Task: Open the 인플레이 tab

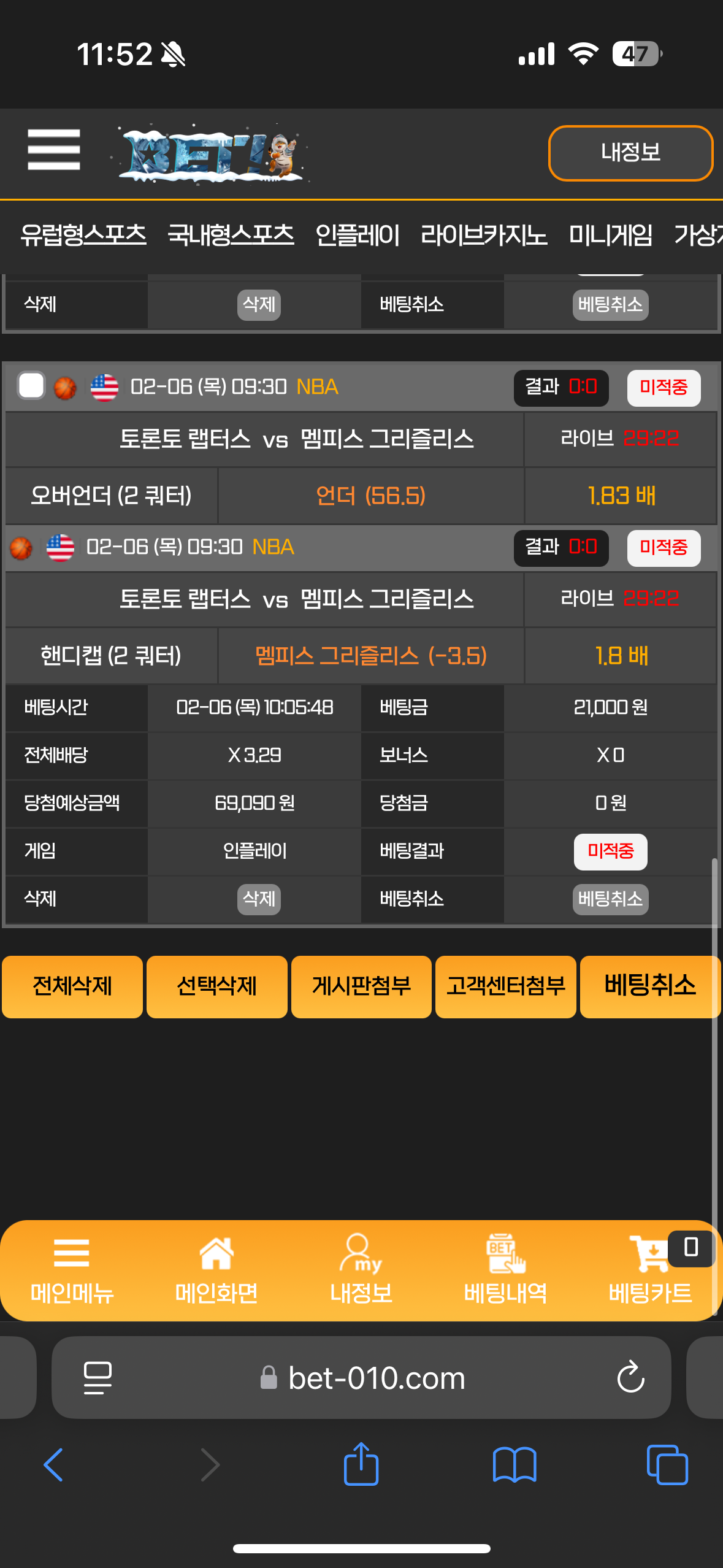Action: (x=358, y=235)
